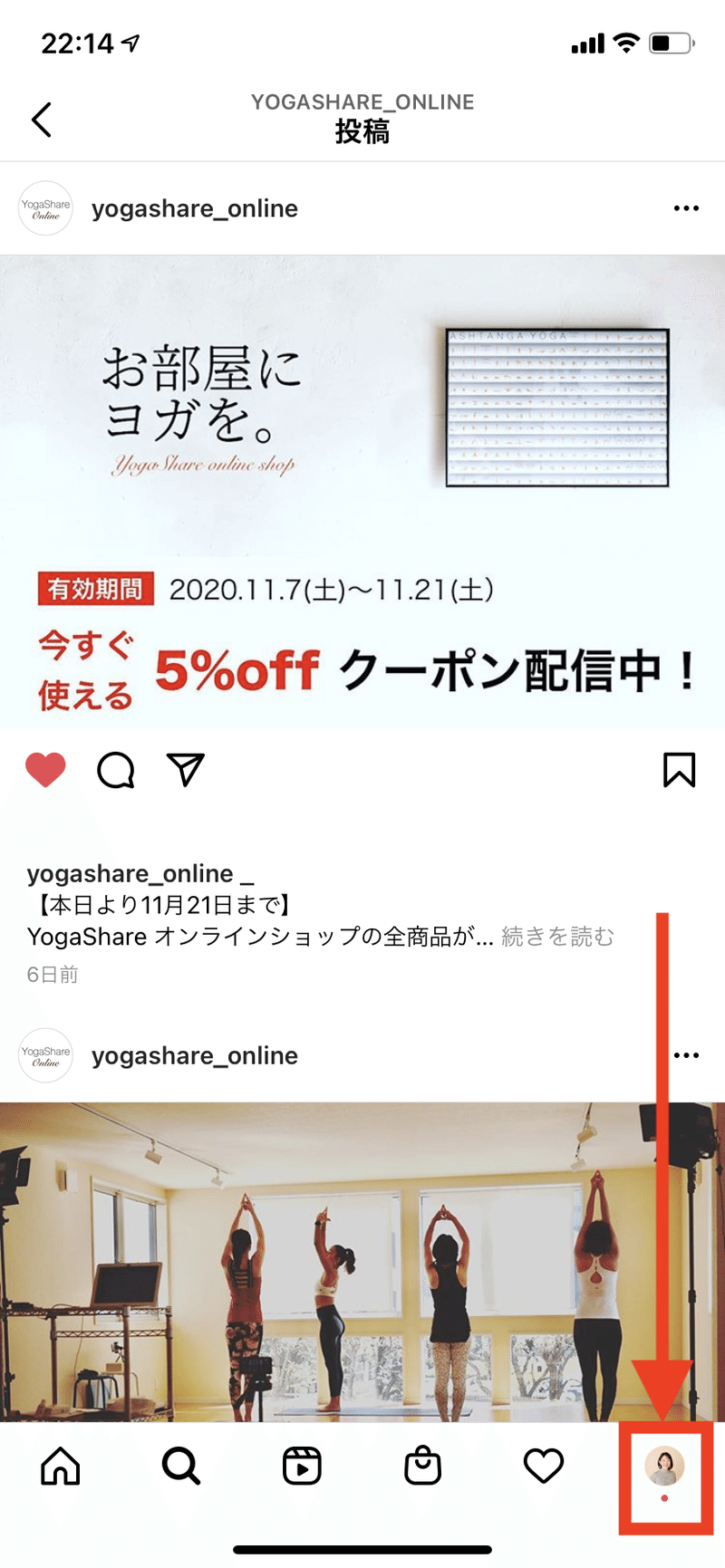Screen dimensions: 725x1568
Task: Go back with the top-left arrow
Action: coord(42,120)
